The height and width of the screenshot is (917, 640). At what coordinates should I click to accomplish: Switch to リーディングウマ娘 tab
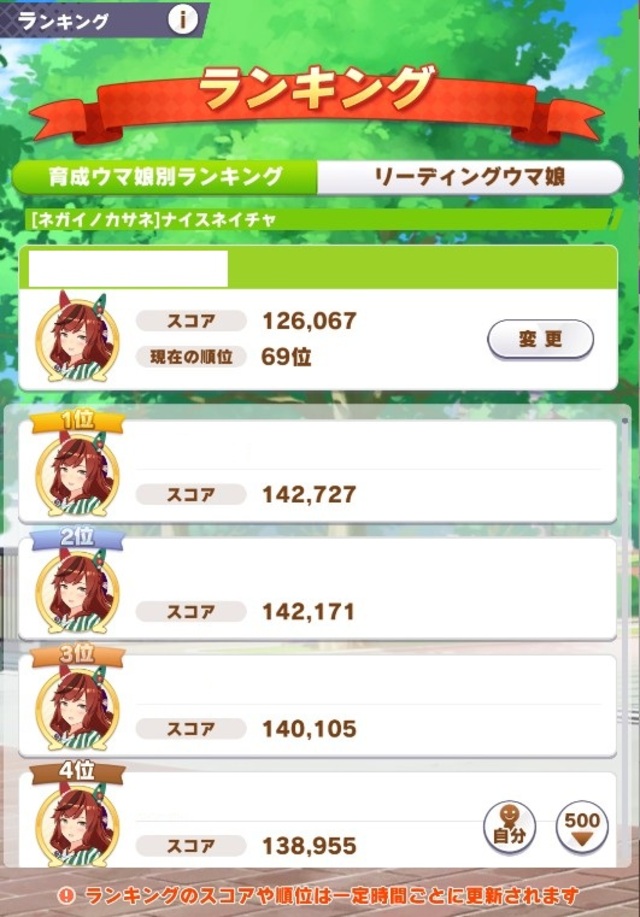(469, 177)
